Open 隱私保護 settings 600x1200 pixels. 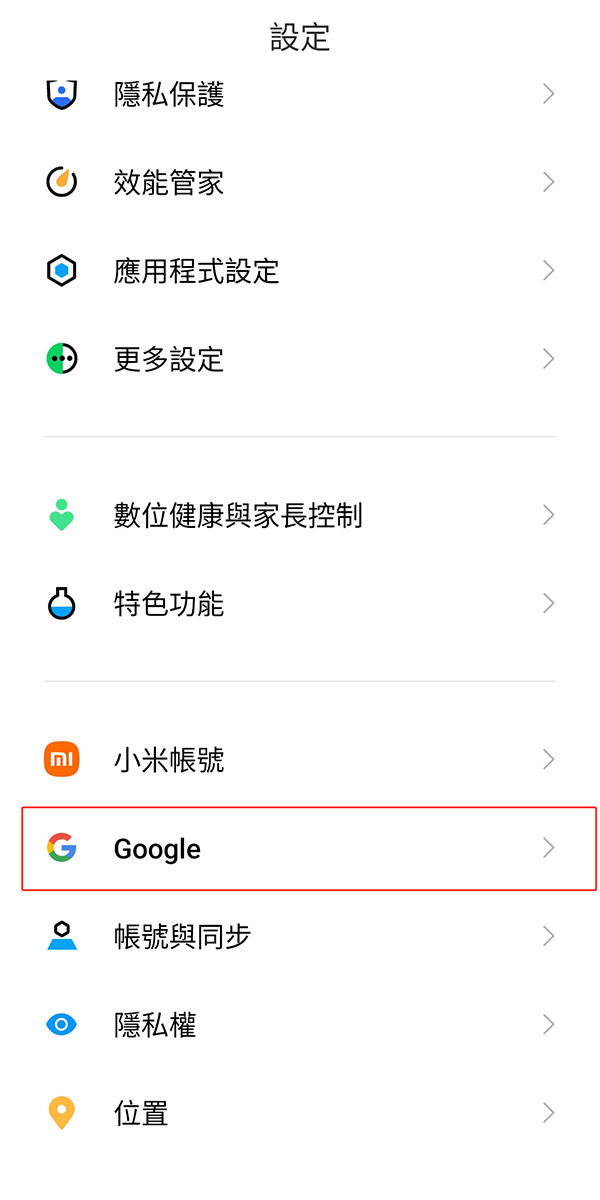[300, 95]
